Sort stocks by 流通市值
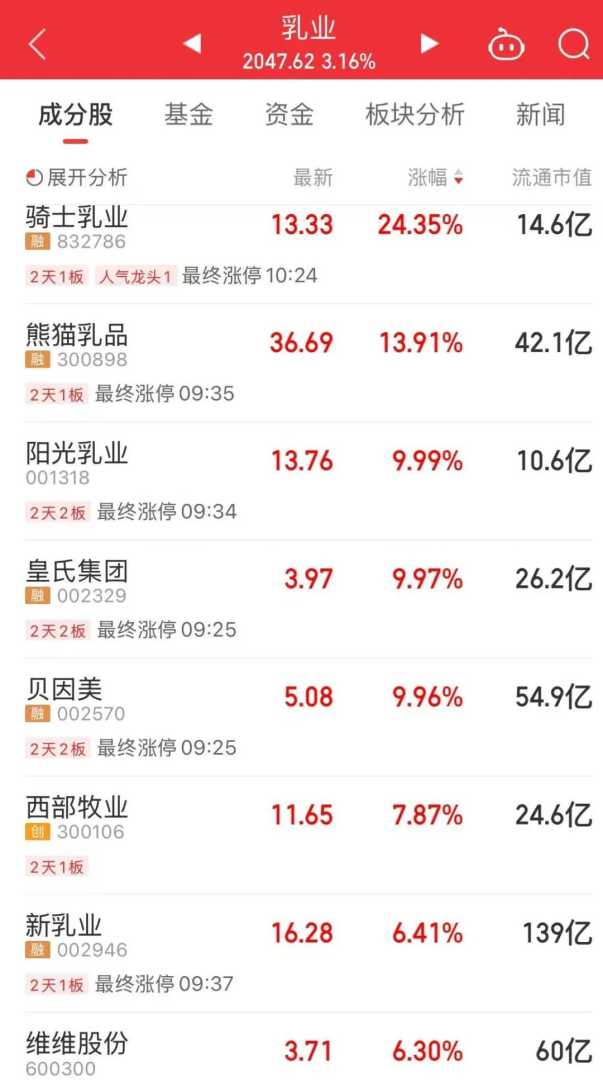This screenshot has height=1080, width=603. (552, 178)
